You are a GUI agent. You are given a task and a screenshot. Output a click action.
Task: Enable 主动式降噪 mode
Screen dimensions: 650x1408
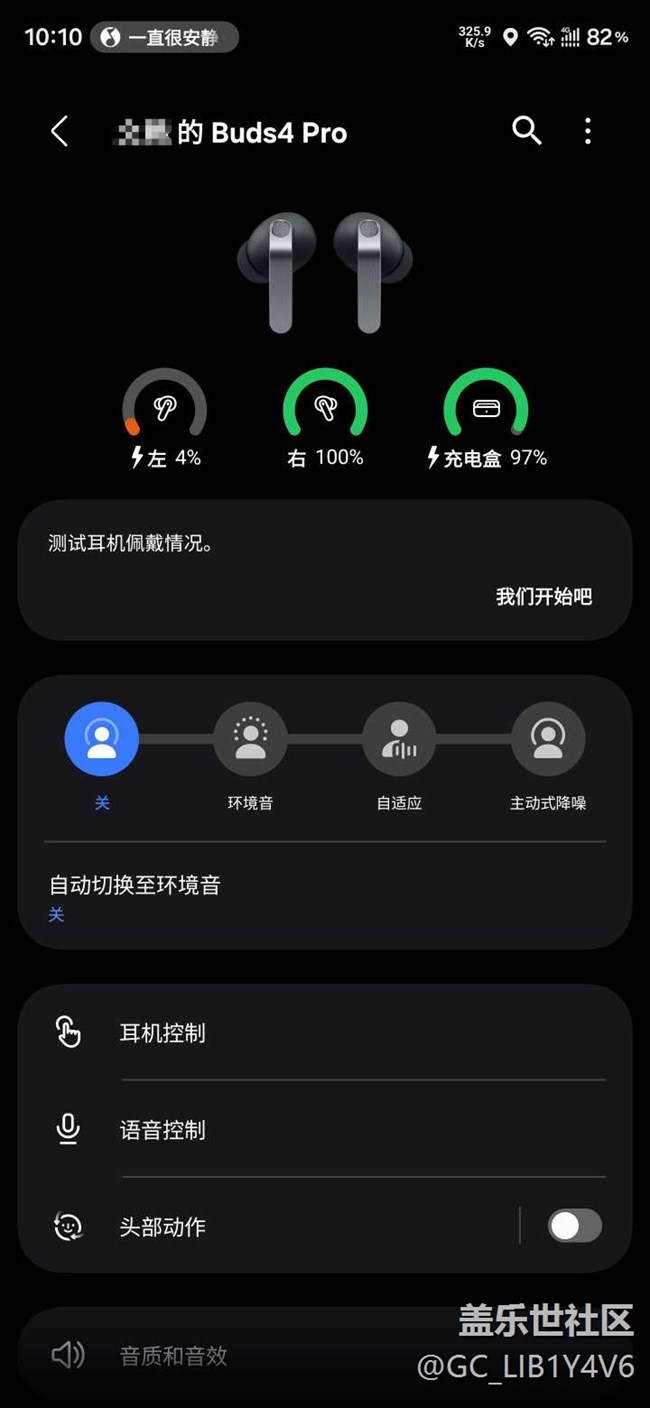(x=547, y=740)
